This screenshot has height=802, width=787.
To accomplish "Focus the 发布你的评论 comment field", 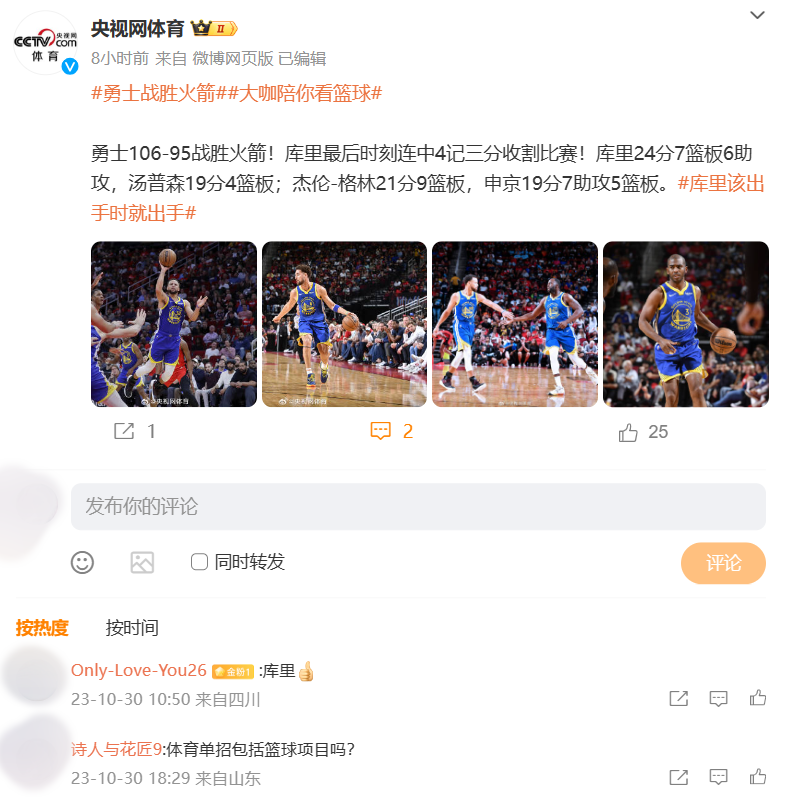I will click(418, 506).
